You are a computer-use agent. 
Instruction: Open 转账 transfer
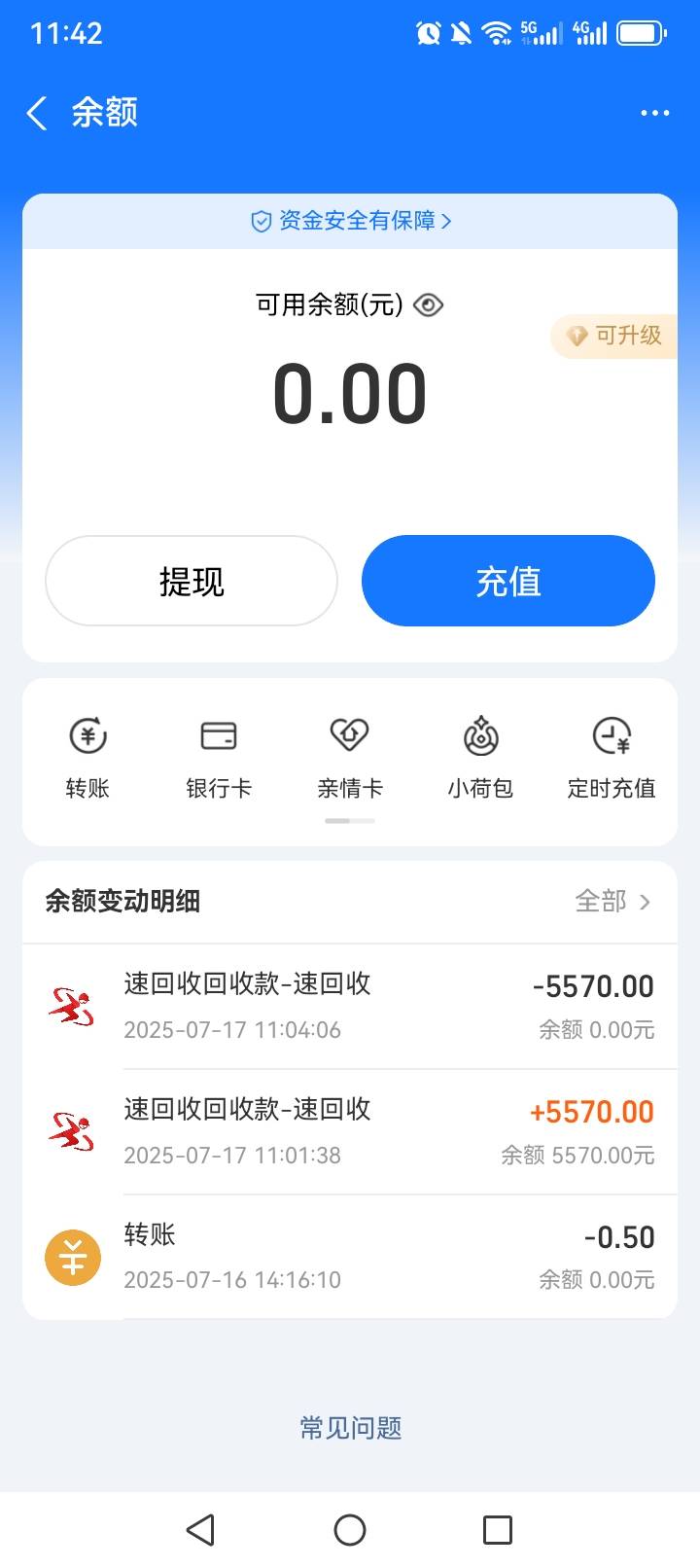87,758
